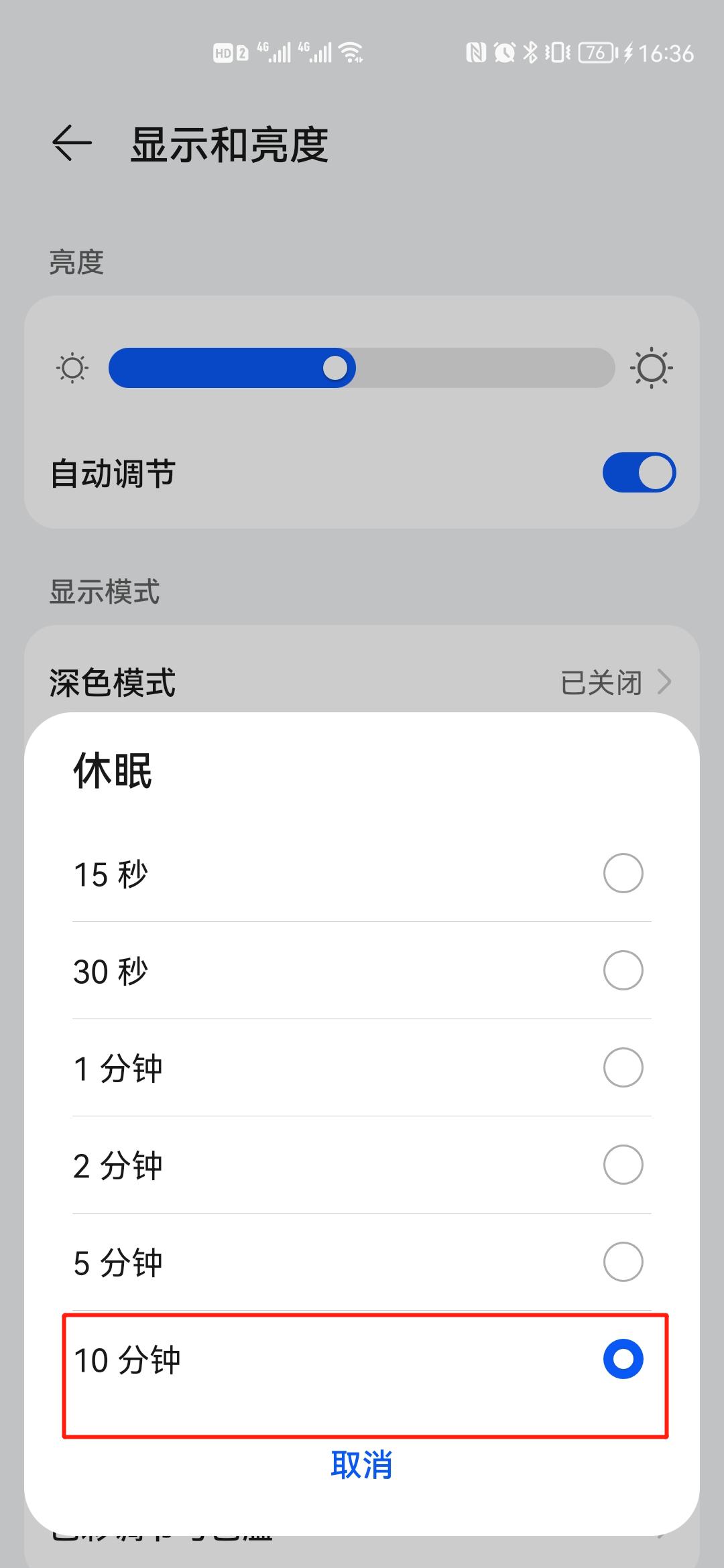Open the 深色模式 setting
This screenshot has width=724, height=1568.
click(x=362, y=682)
